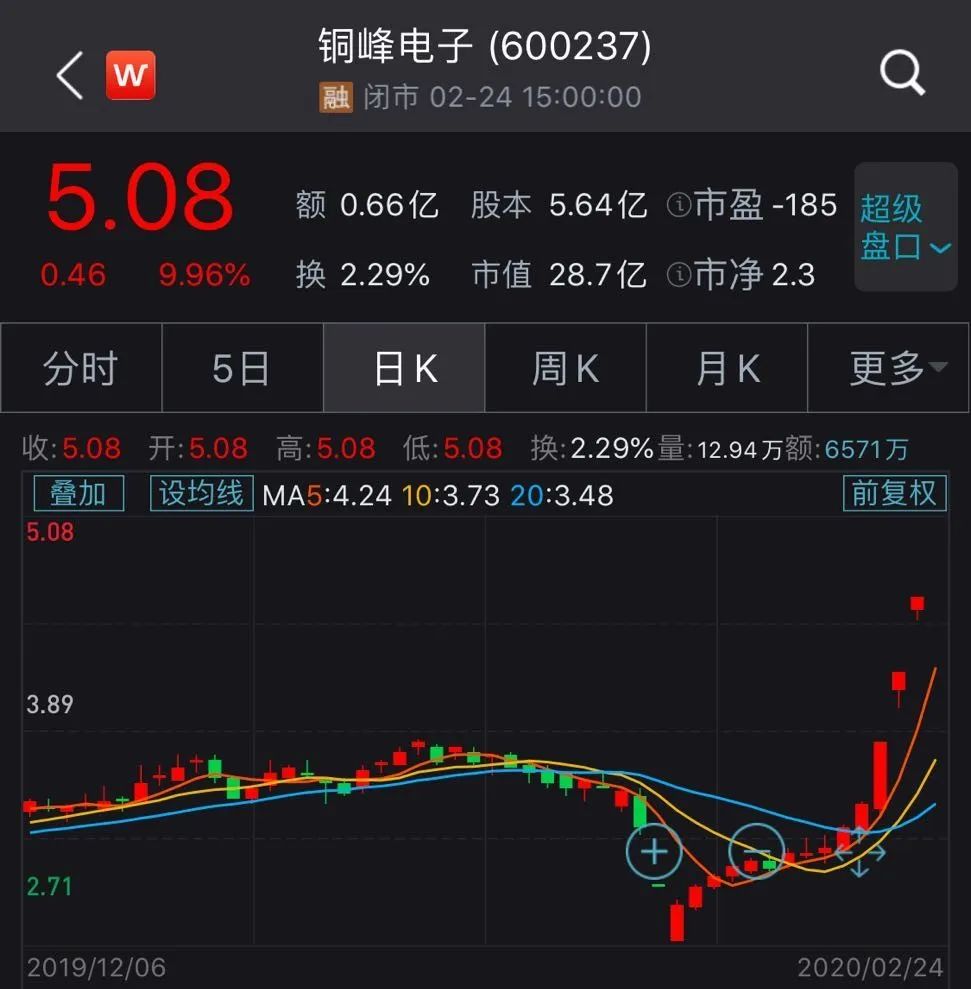Viewport: 971px width, 989px height.
Task: Open the red W icon
Action: (131, 75)
